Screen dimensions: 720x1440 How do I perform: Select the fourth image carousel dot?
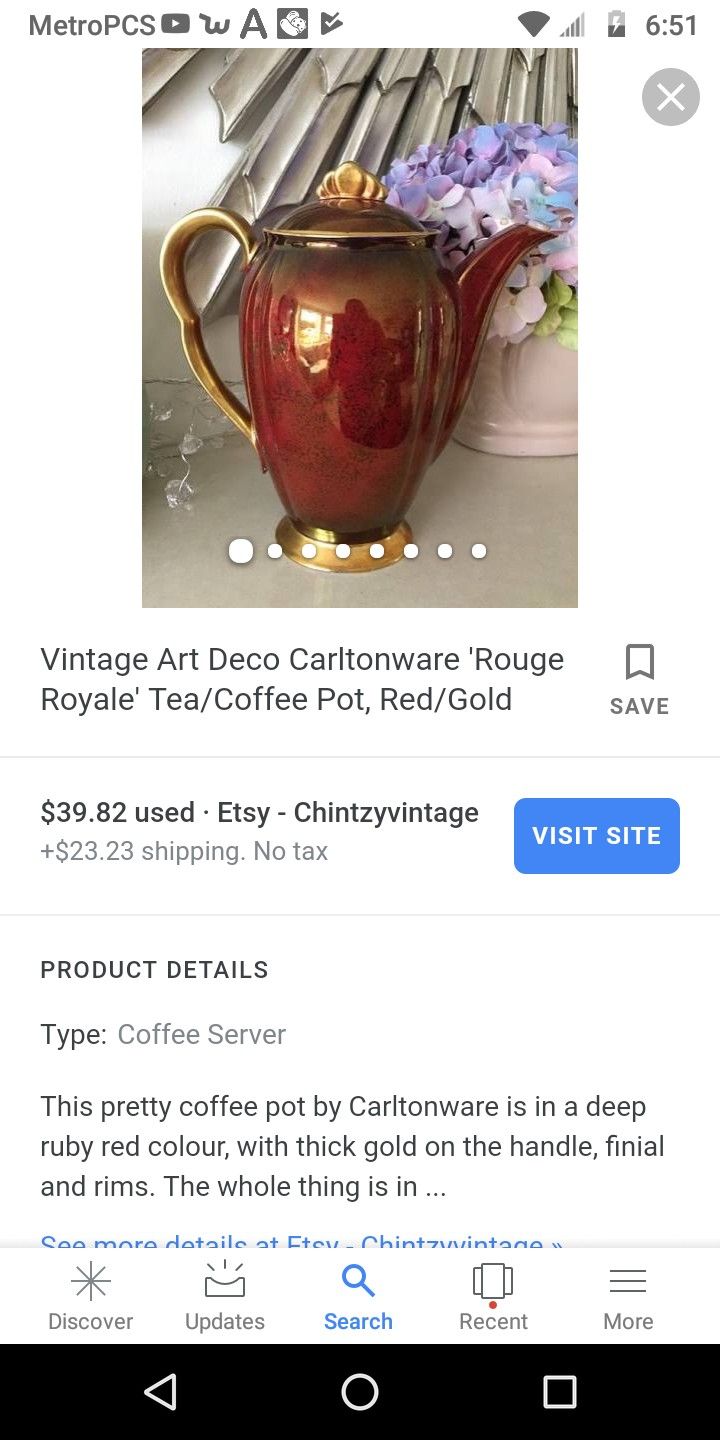[x=343, y=550]
